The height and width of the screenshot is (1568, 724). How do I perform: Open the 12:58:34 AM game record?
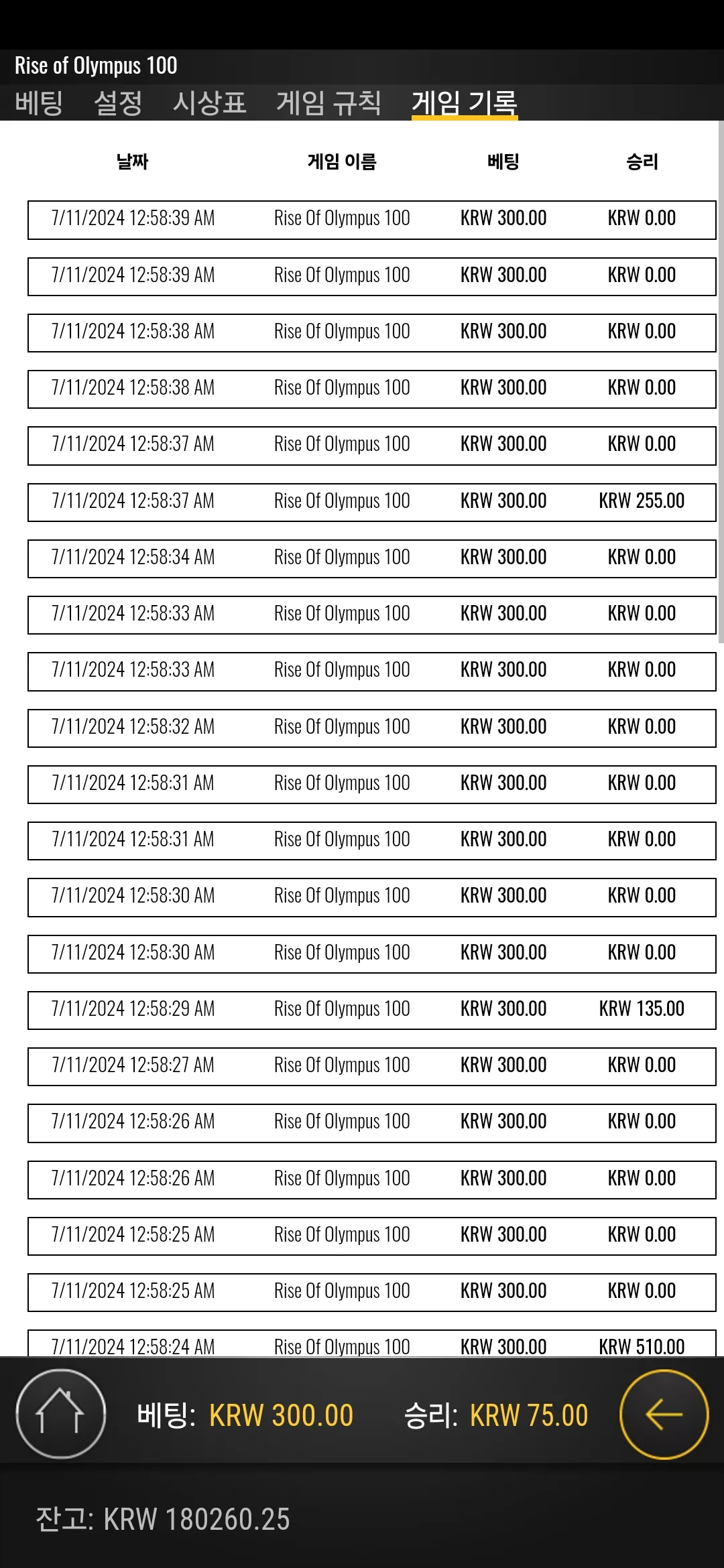[372, 558]
